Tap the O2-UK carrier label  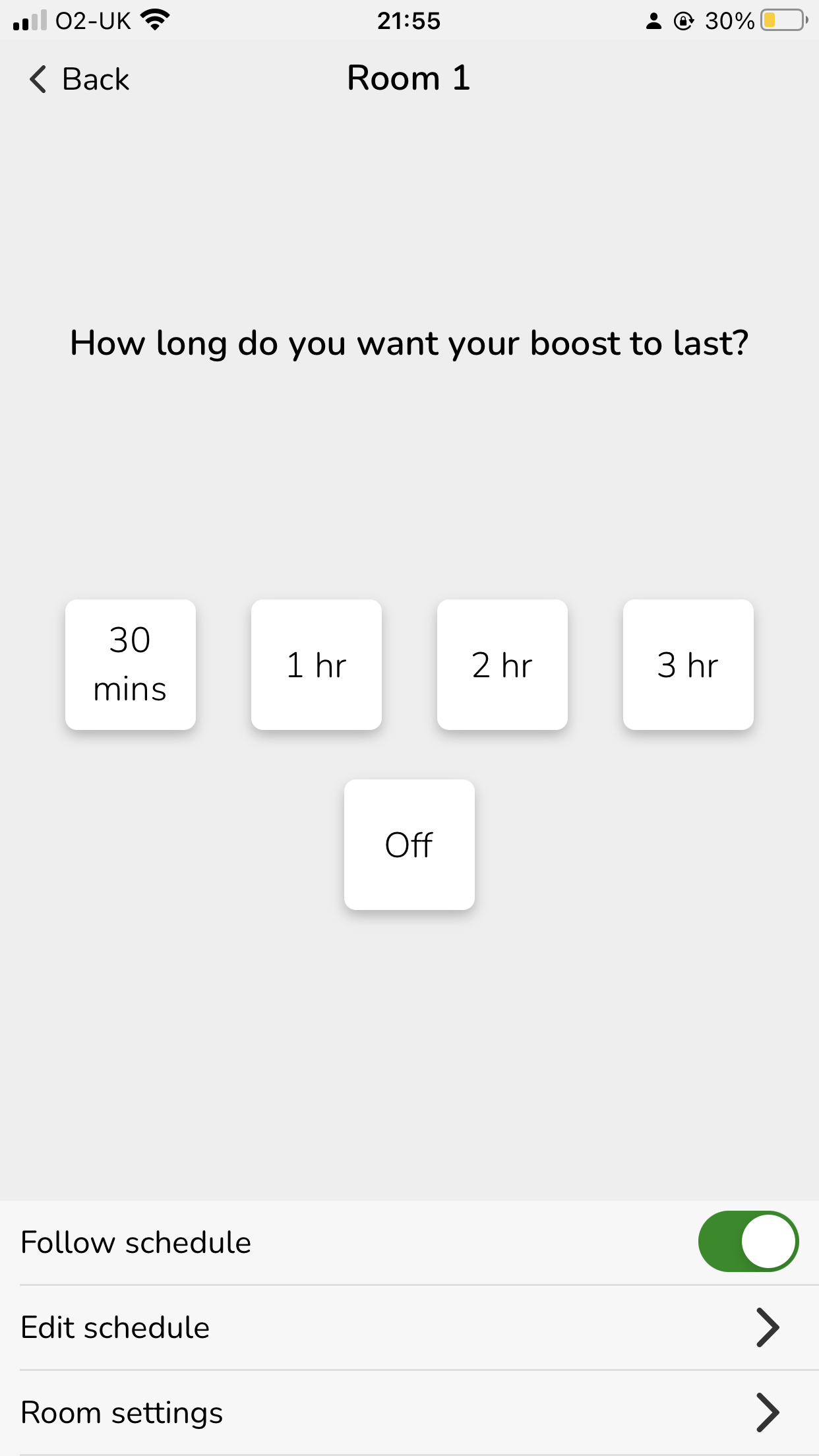coord(92,20)
